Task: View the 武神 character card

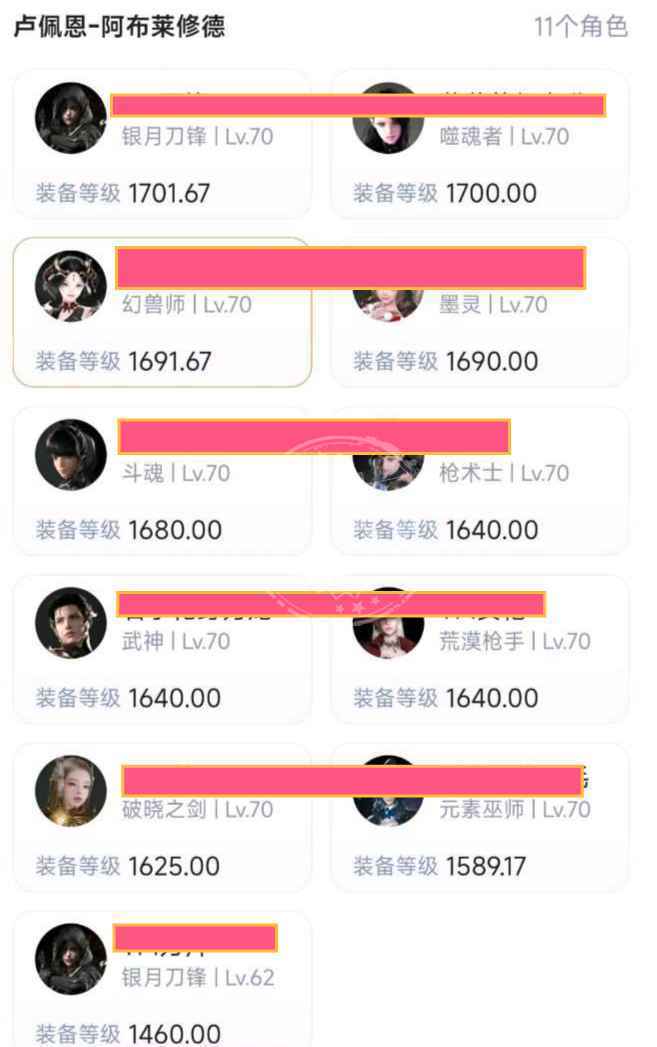Action: click(x=162, y=649)
